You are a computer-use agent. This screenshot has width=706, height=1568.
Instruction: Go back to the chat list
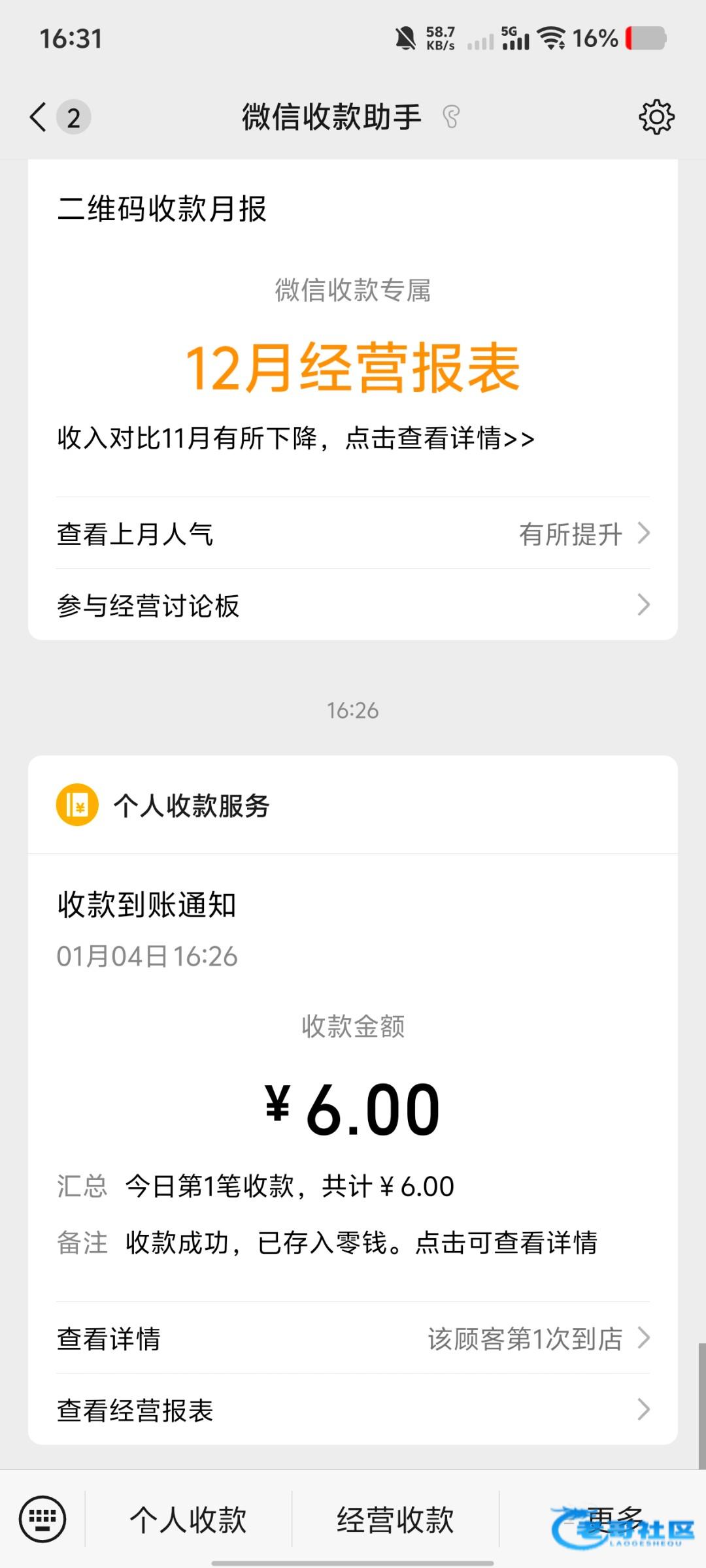click(39, 118)
